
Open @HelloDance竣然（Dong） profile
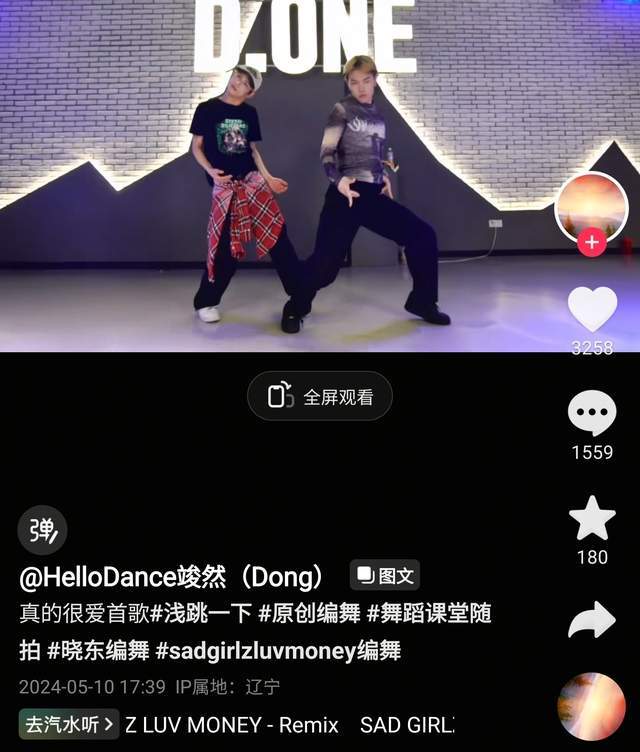coord(172,577)
